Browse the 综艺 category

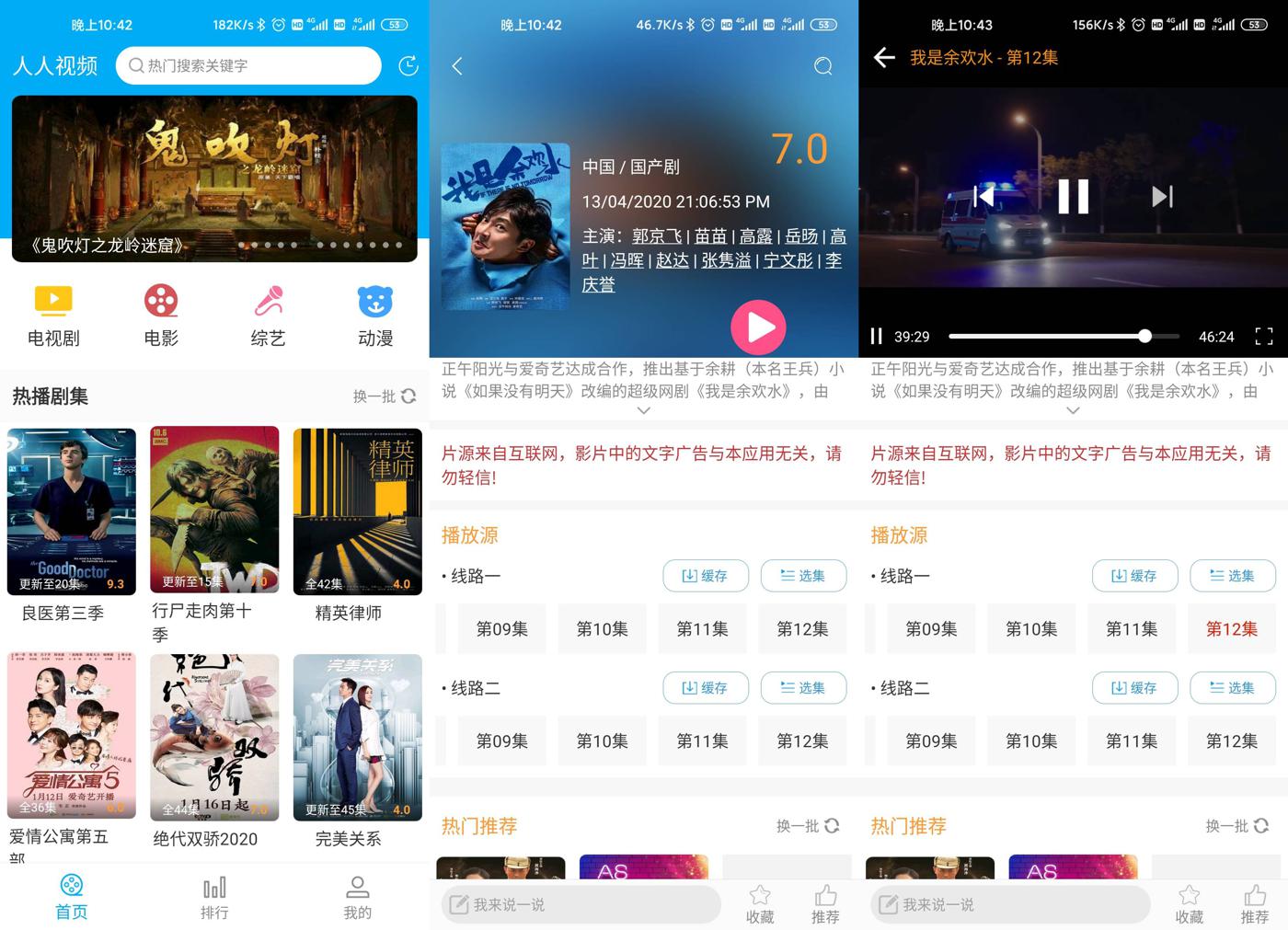pos(268,316)
